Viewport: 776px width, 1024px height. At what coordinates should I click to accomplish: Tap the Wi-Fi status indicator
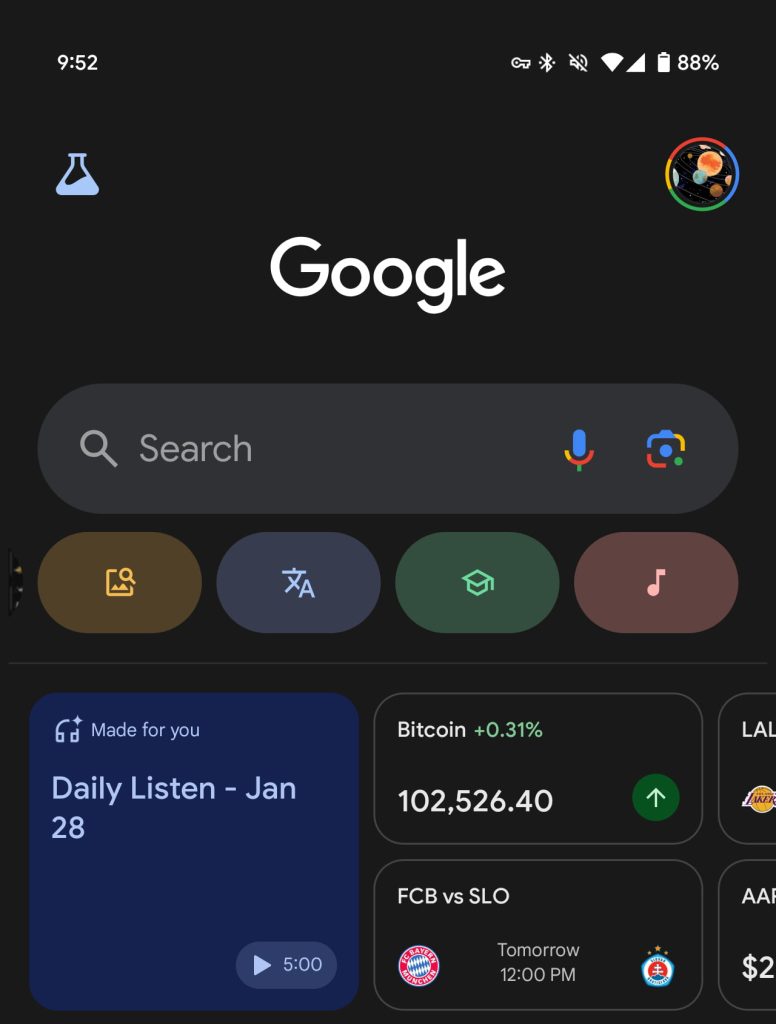(x=613, y=62)
